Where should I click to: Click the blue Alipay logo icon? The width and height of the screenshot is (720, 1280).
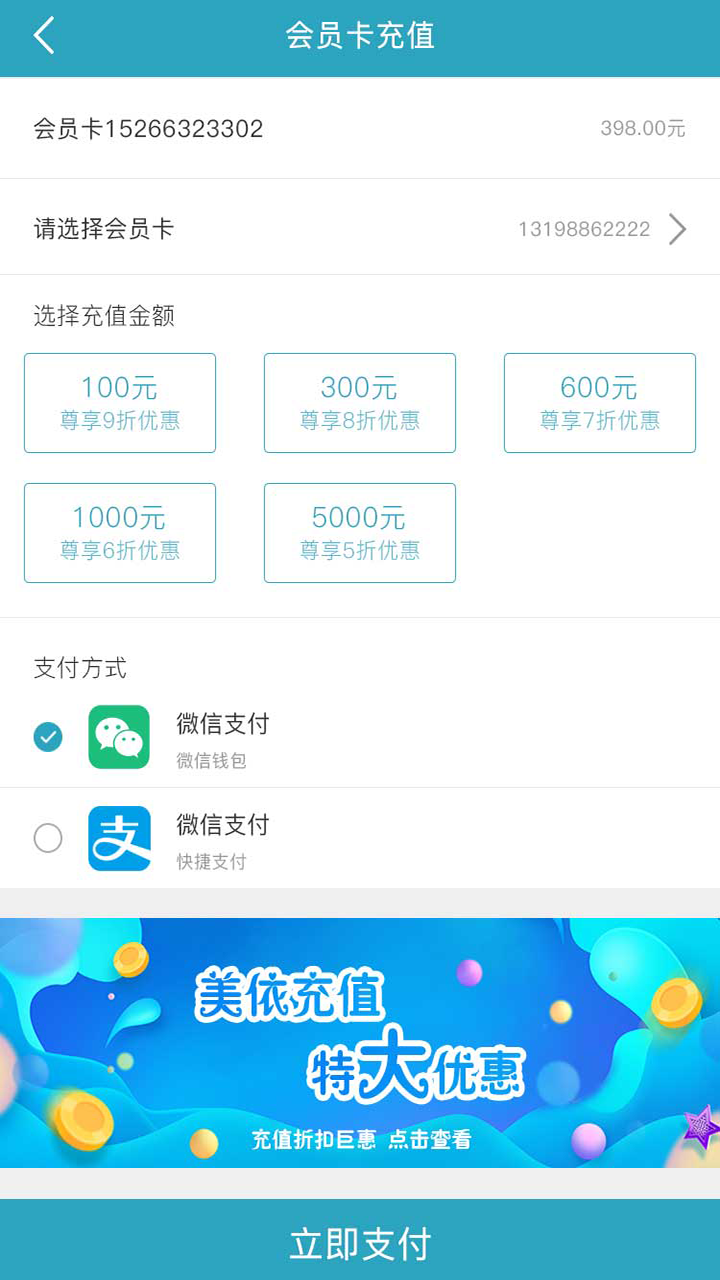[x=119, y=839]
